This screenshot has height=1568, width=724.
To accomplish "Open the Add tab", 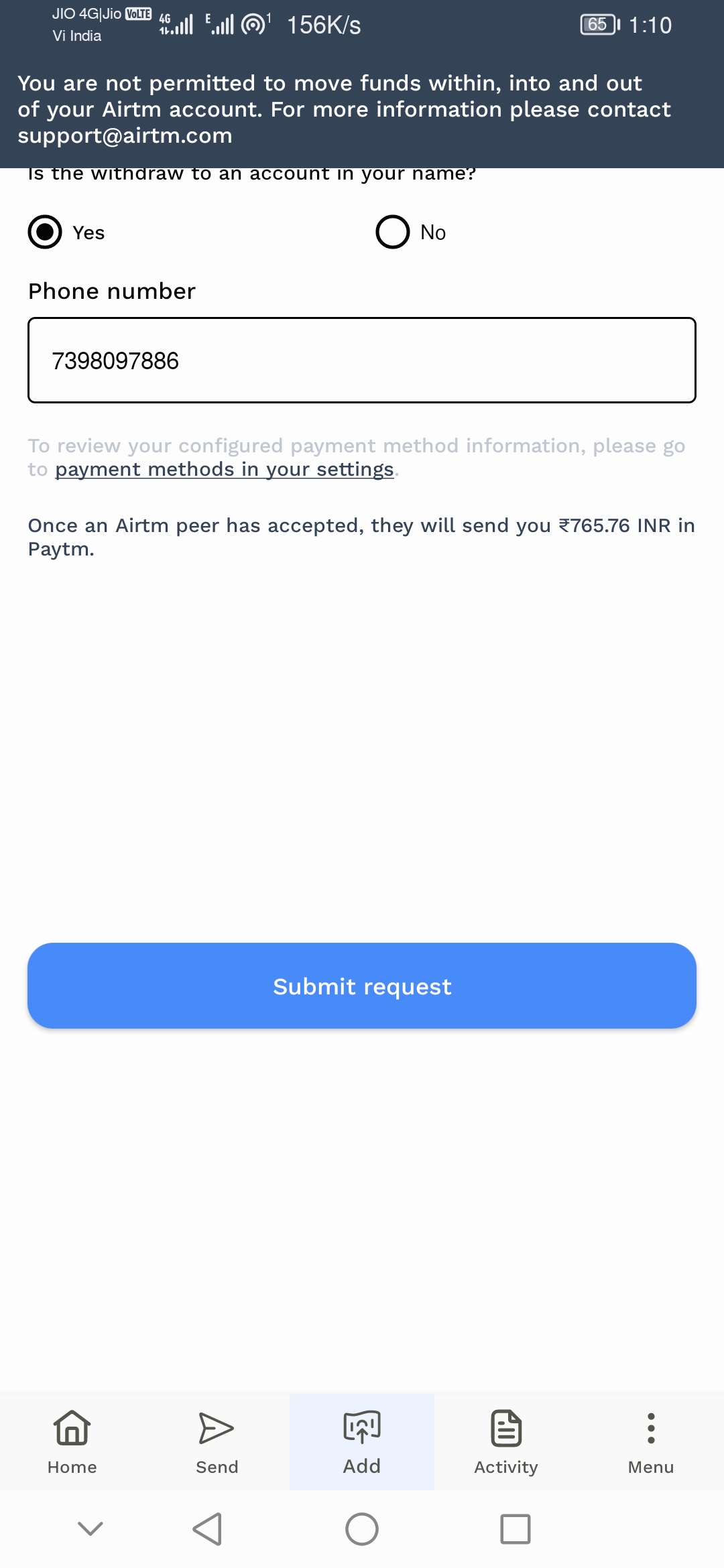I will pyautogui.click(x=362, y=1442).
